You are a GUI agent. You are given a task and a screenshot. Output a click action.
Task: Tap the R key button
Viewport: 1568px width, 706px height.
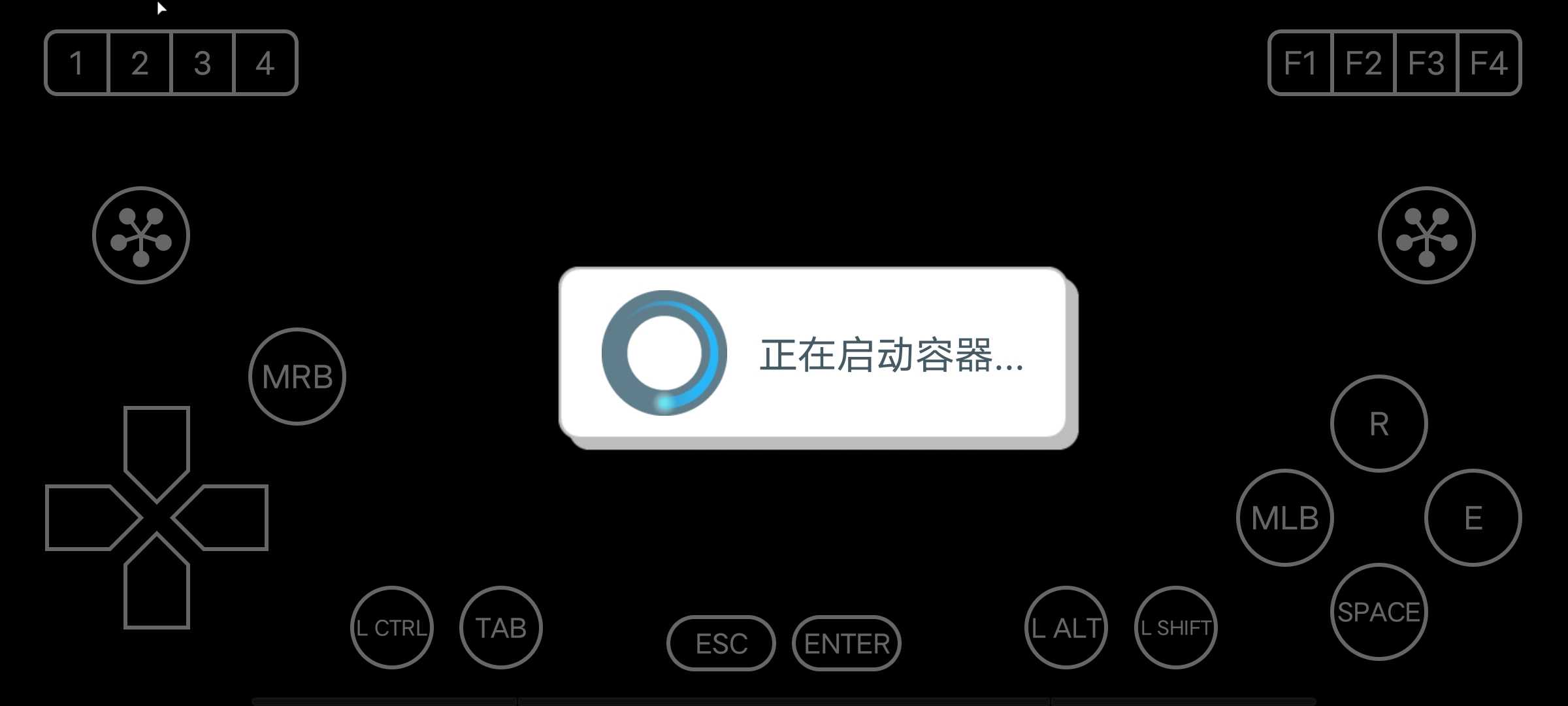point(1379,424)
